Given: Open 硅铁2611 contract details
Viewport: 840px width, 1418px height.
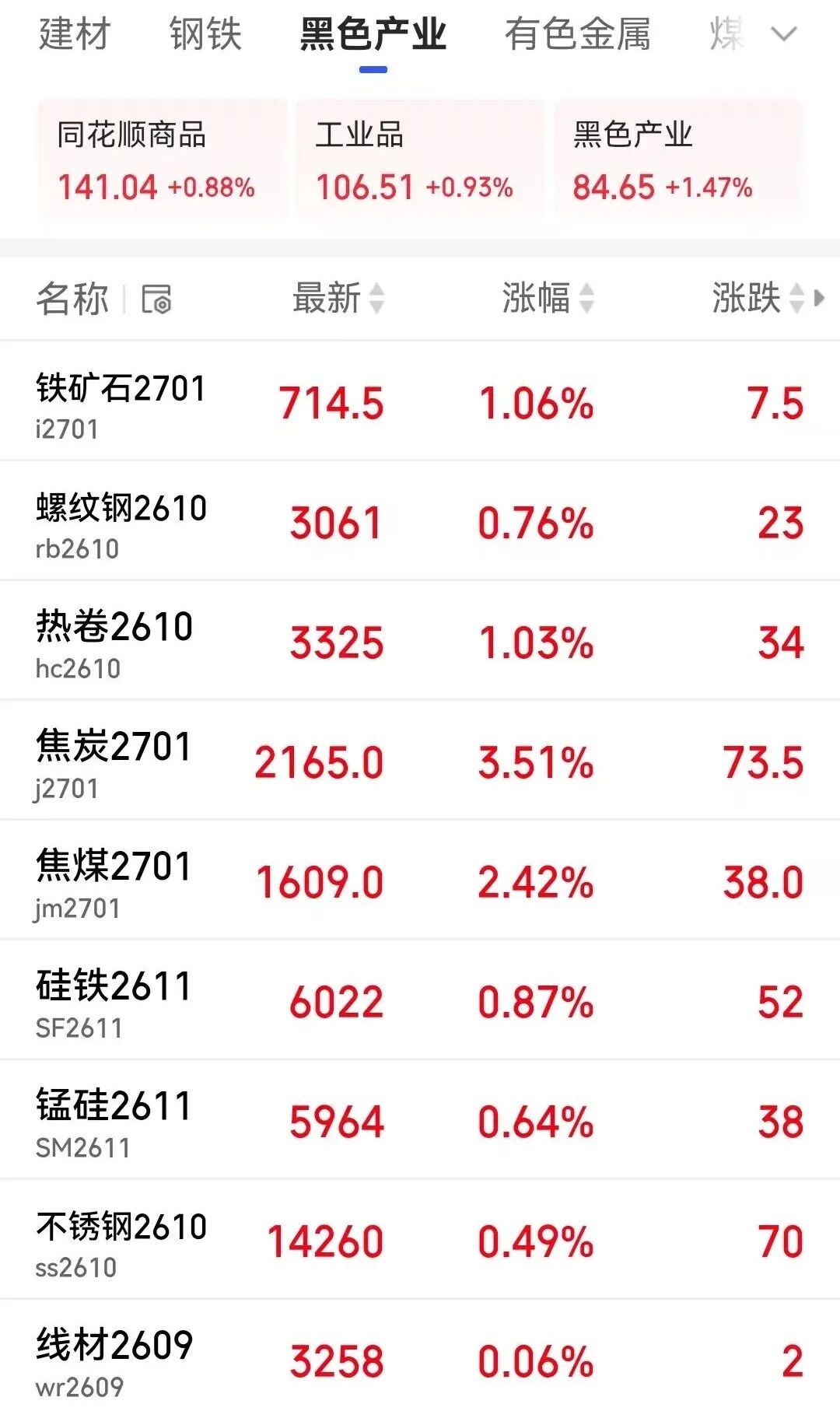Looking at the screenshot, I should point(420,1000).
